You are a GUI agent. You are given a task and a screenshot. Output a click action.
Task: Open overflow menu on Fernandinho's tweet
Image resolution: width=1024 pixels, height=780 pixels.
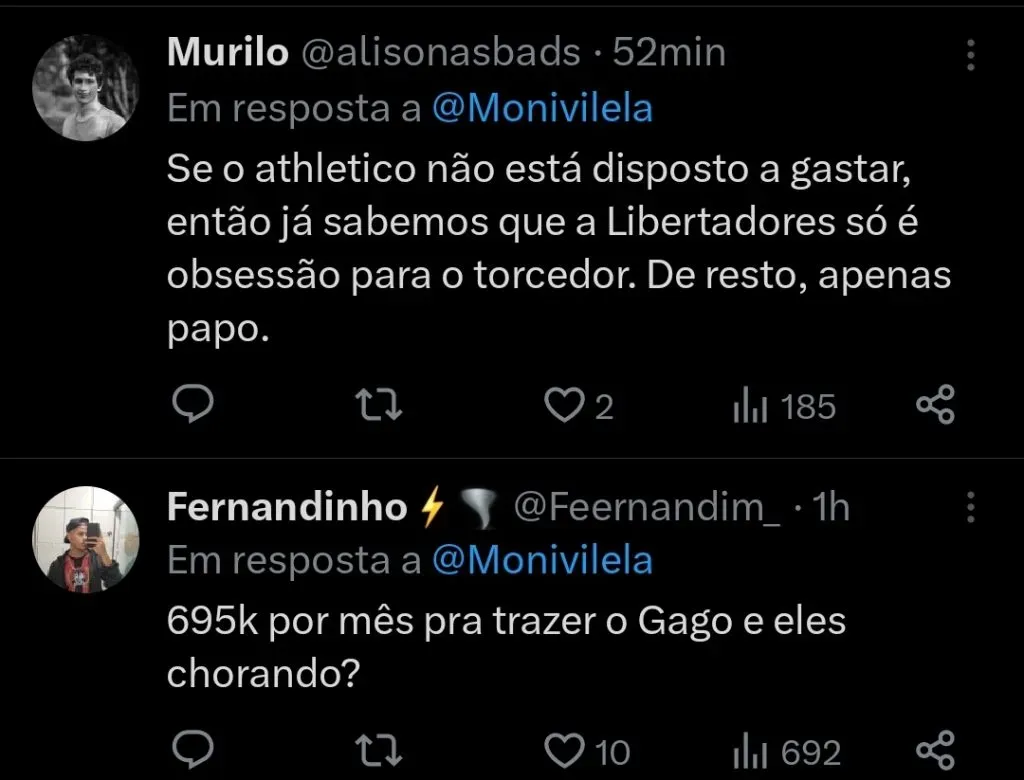pos(970,508)
